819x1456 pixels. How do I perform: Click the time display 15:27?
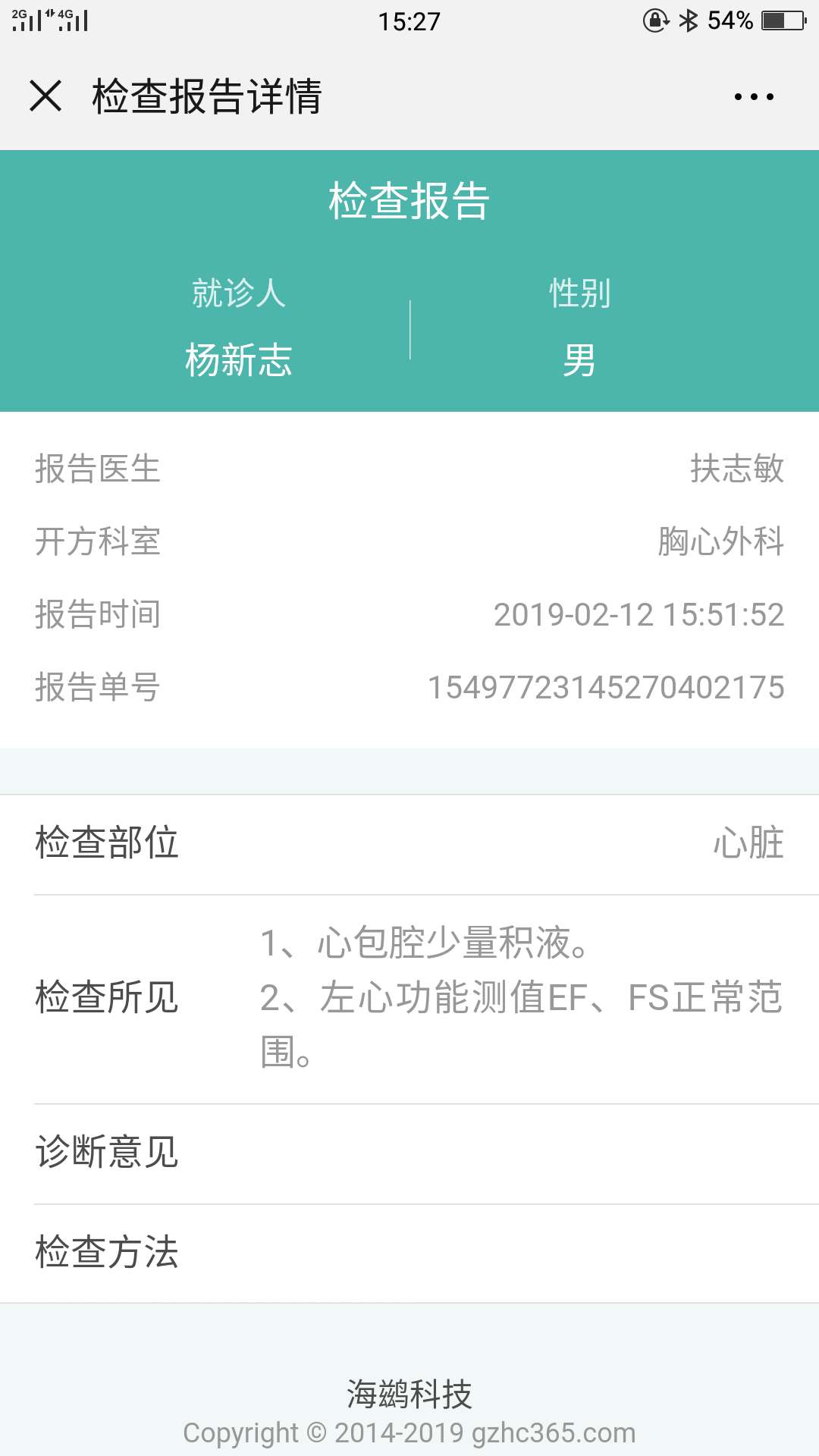pyautogui.click(x=409, y=20)
